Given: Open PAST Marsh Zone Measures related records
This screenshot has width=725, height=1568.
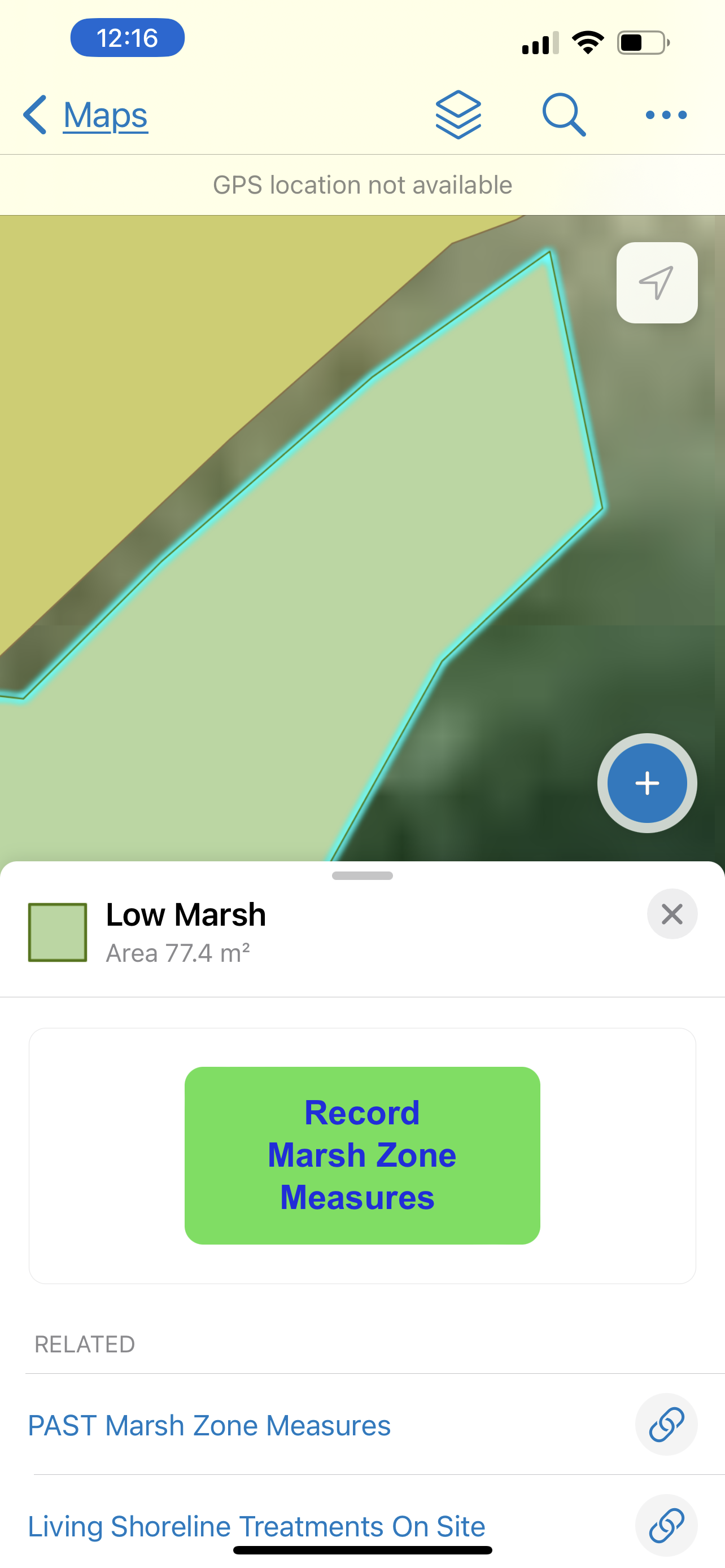Looking at the screenshot, I should [209, 1424].
